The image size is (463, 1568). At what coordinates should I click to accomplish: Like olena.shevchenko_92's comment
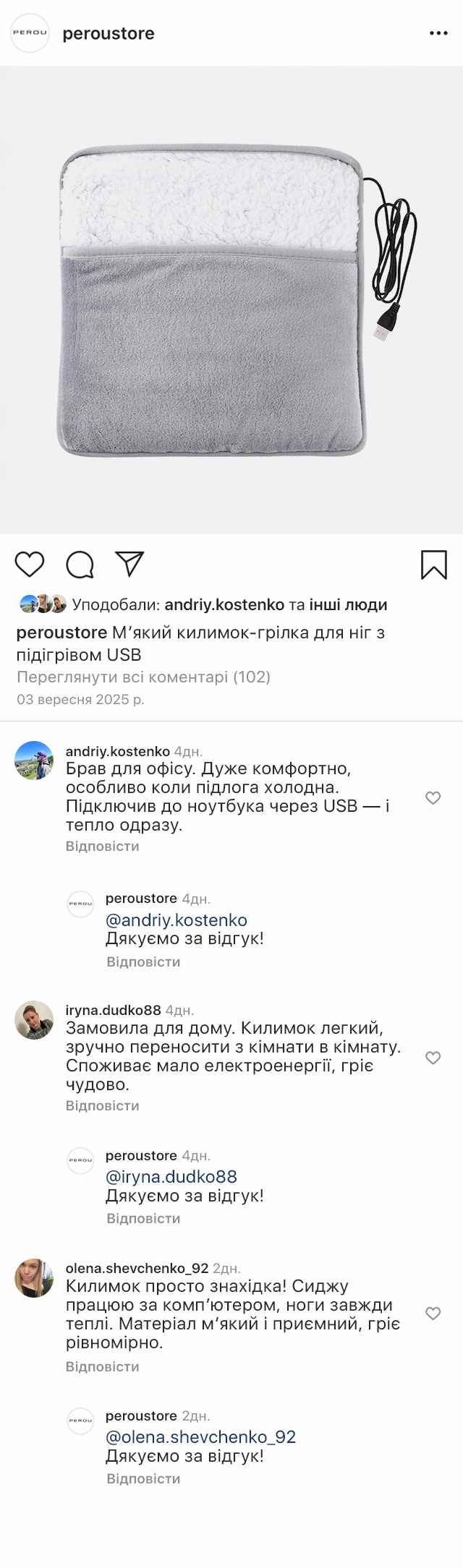(433, 1314)
